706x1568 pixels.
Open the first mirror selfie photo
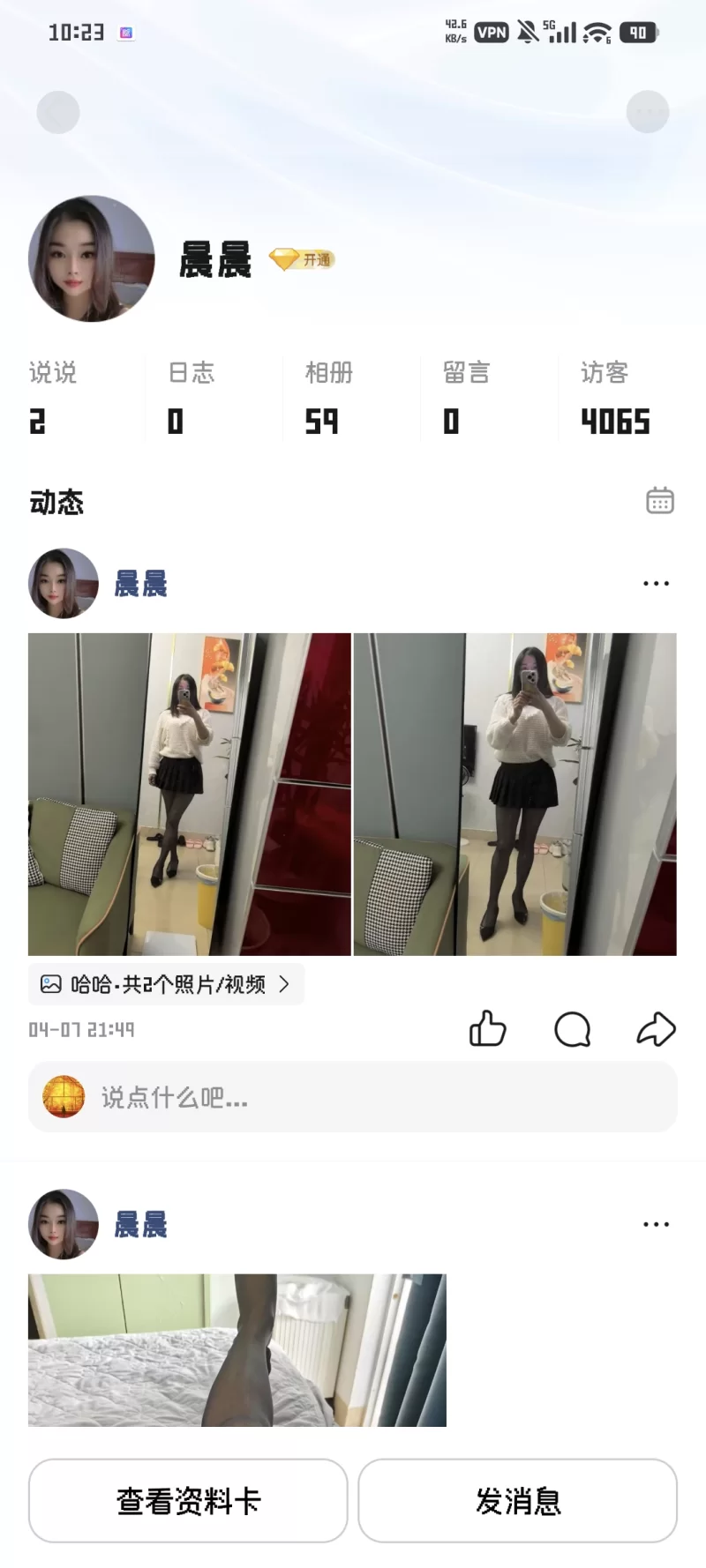click(x=189, y=794)
